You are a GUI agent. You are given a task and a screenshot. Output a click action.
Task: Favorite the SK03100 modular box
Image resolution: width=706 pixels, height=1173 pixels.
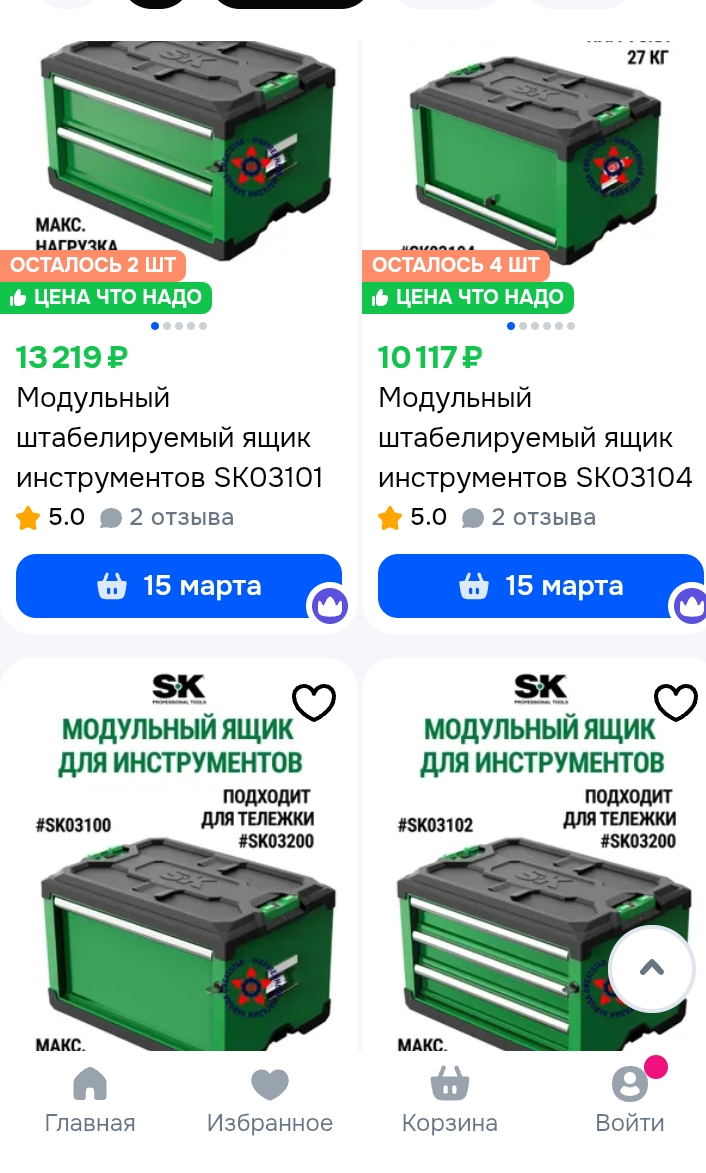pyautogui.click(x=314, y=703)
